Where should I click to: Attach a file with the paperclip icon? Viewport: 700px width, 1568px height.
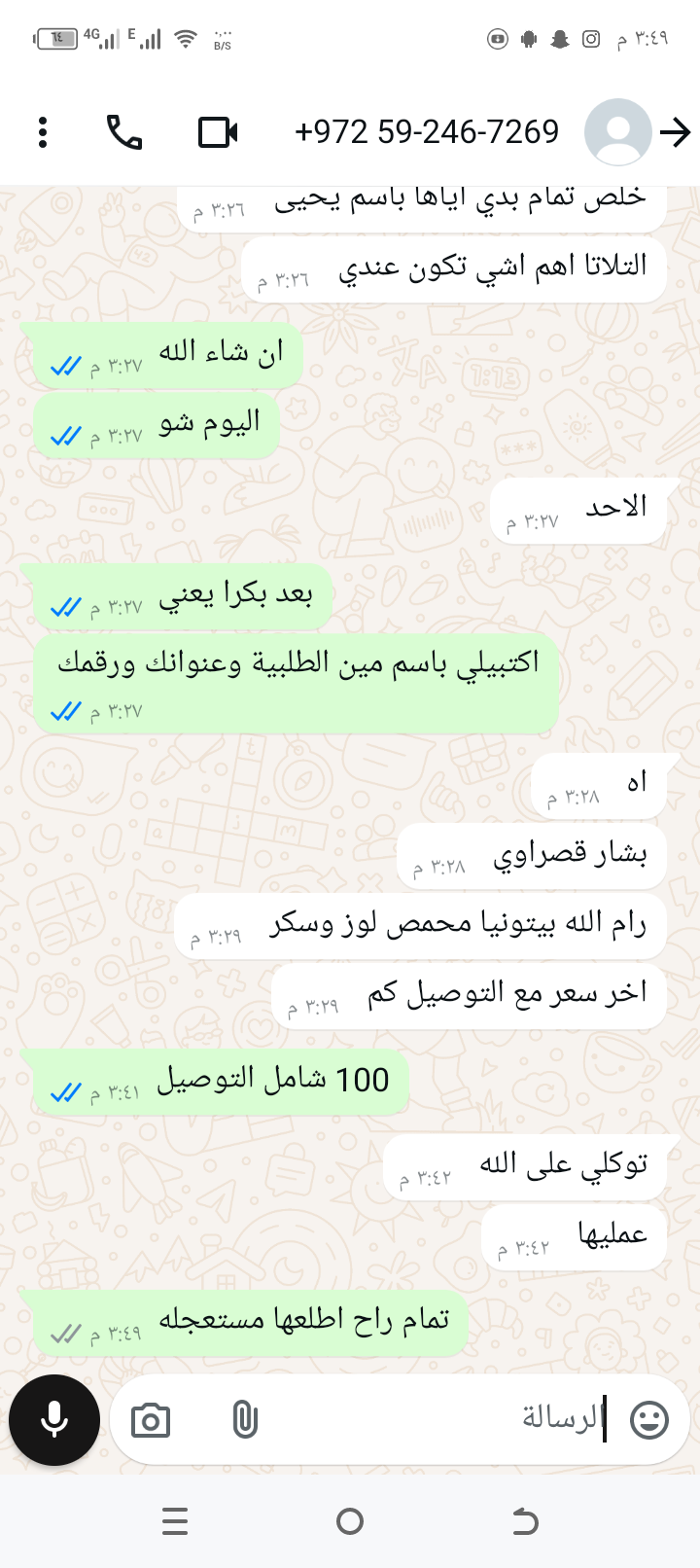pos(245,1421)
